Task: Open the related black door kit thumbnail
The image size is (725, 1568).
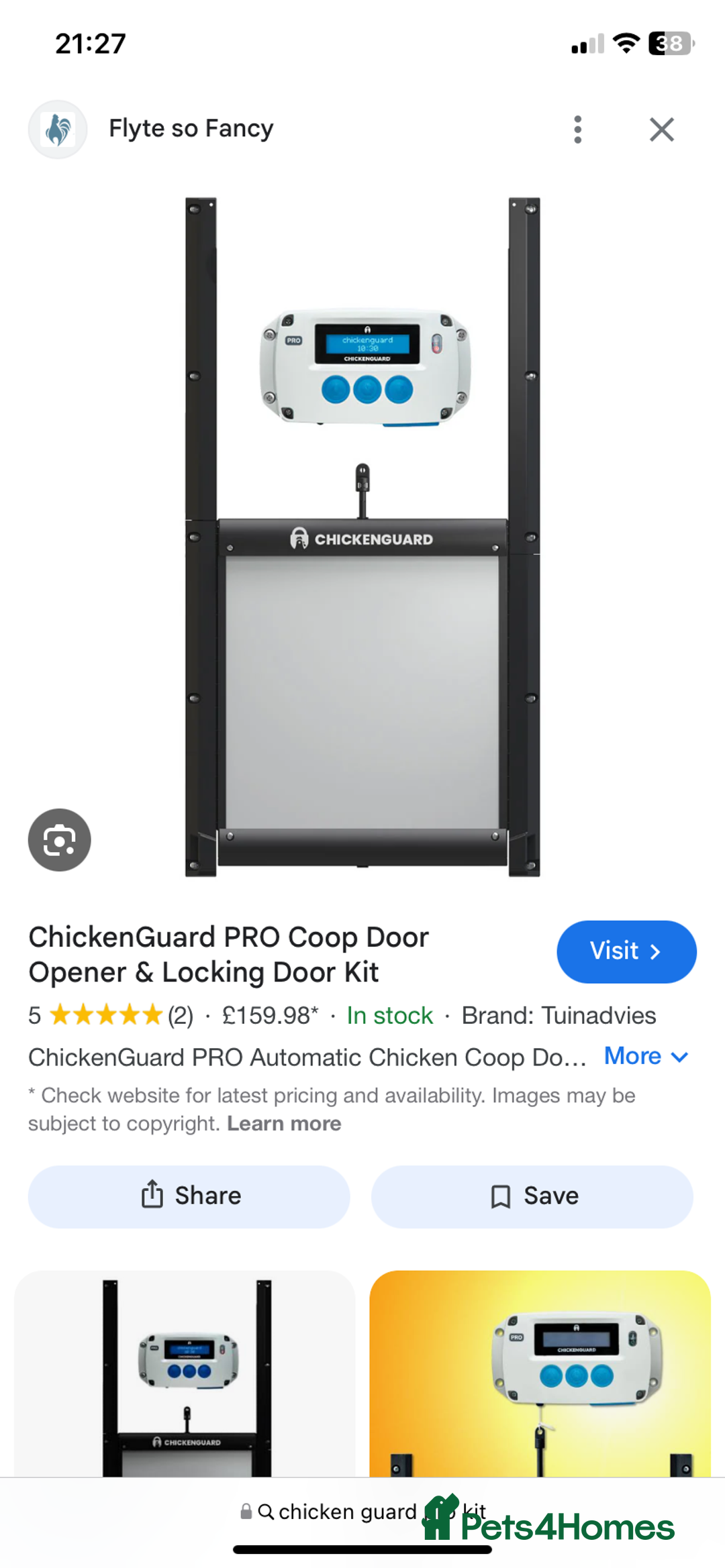Action: tap(185, 1372)
